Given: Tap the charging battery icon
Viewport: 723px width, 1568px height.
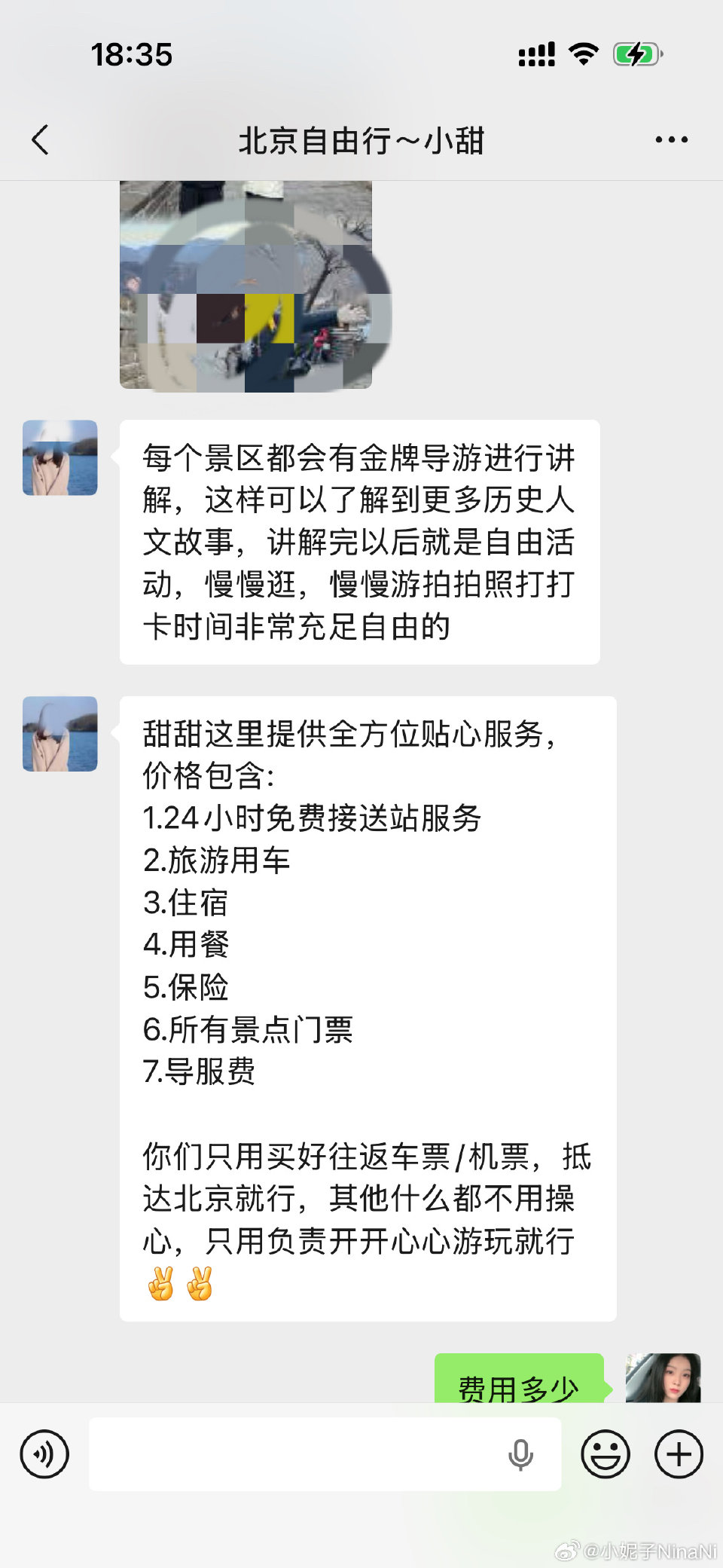Looking at the screenshot, I should click(635, 53).
